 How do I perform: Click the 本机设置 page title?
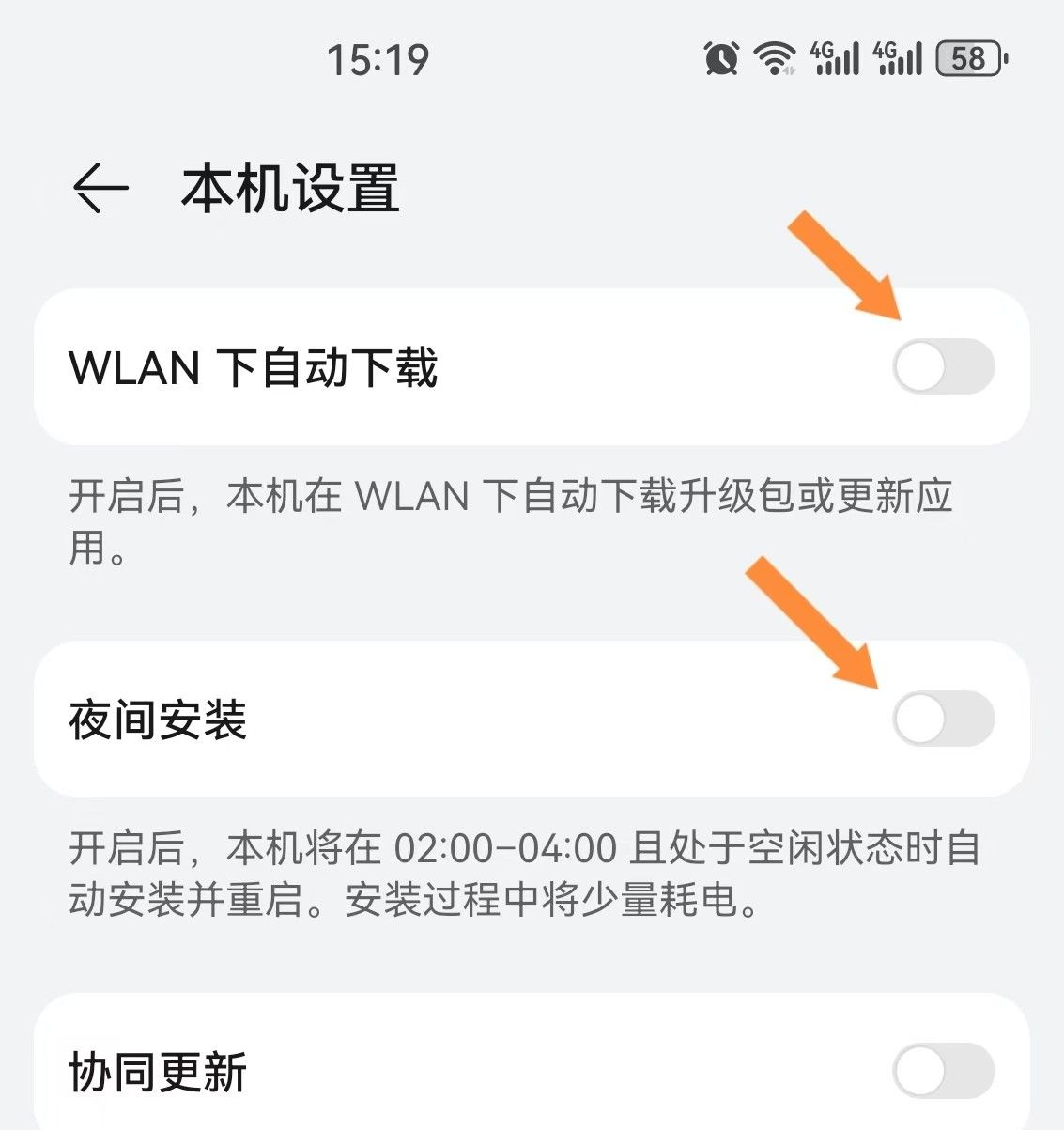[291, 186]
